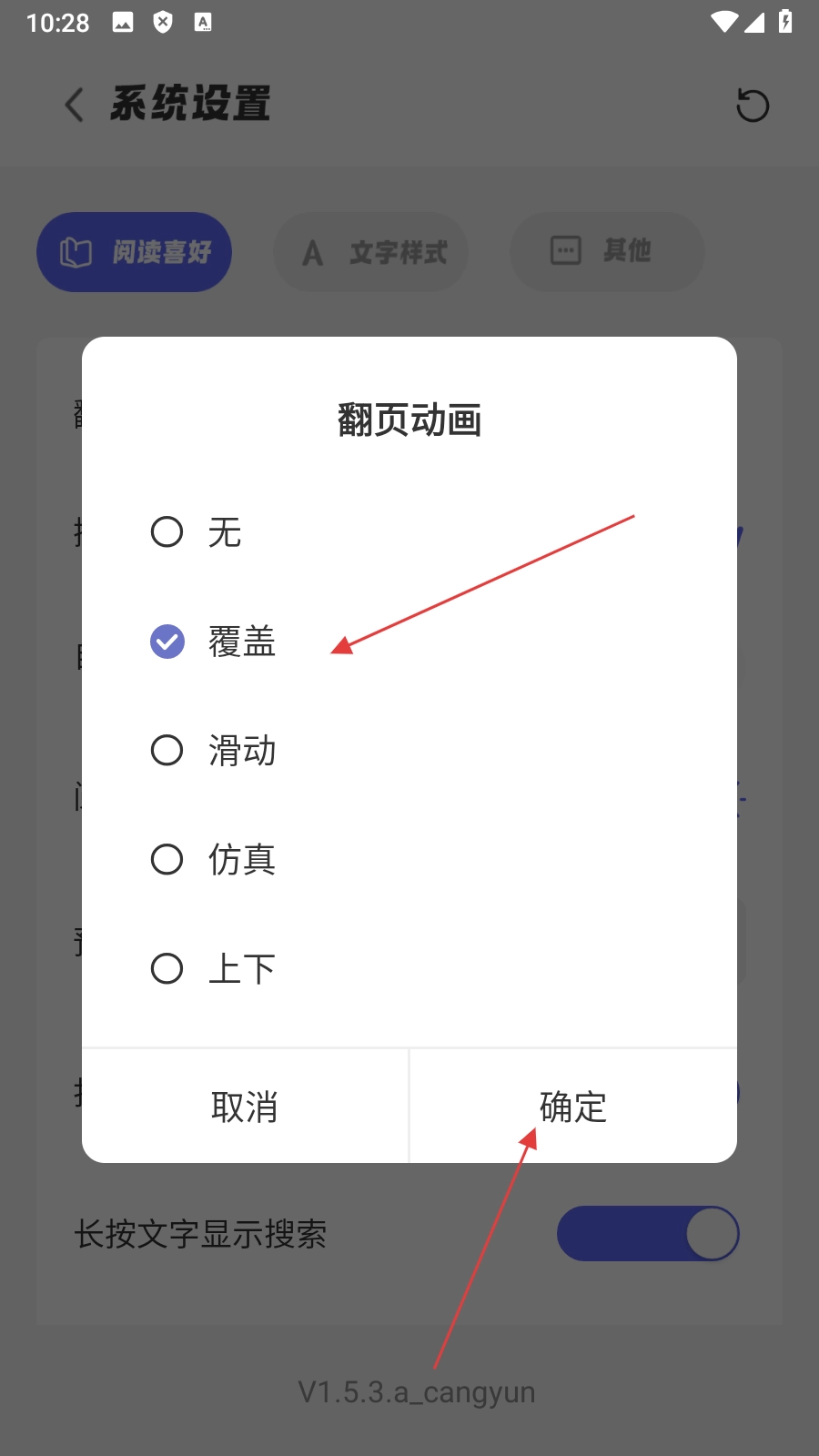Choose the 仿真 animation option
The width and height of the screenshot is (819, 1456).
[167, 860]
